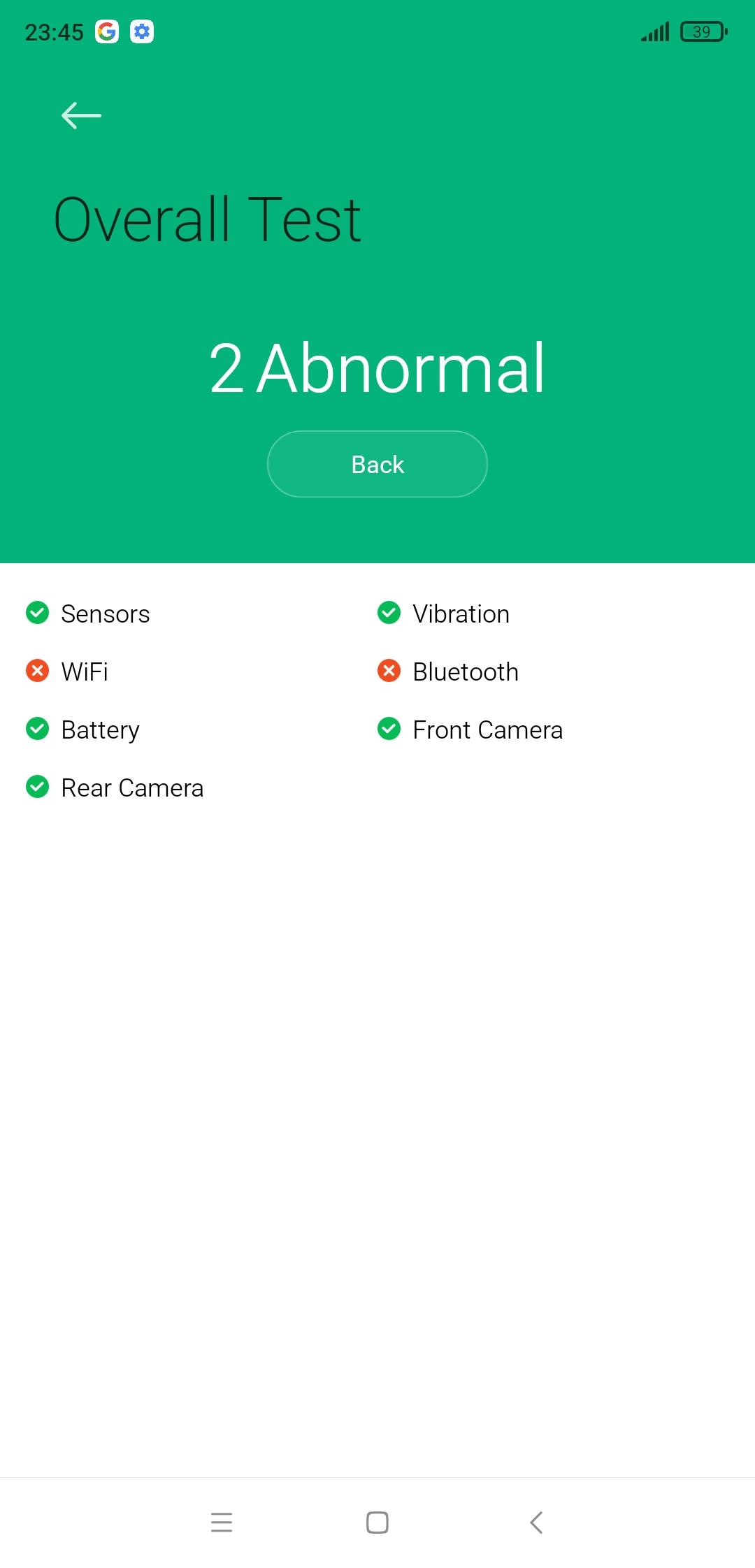Tap the back arrow above Overall Test
This screenshot has height=1568, width=755.
click(81, 115)
